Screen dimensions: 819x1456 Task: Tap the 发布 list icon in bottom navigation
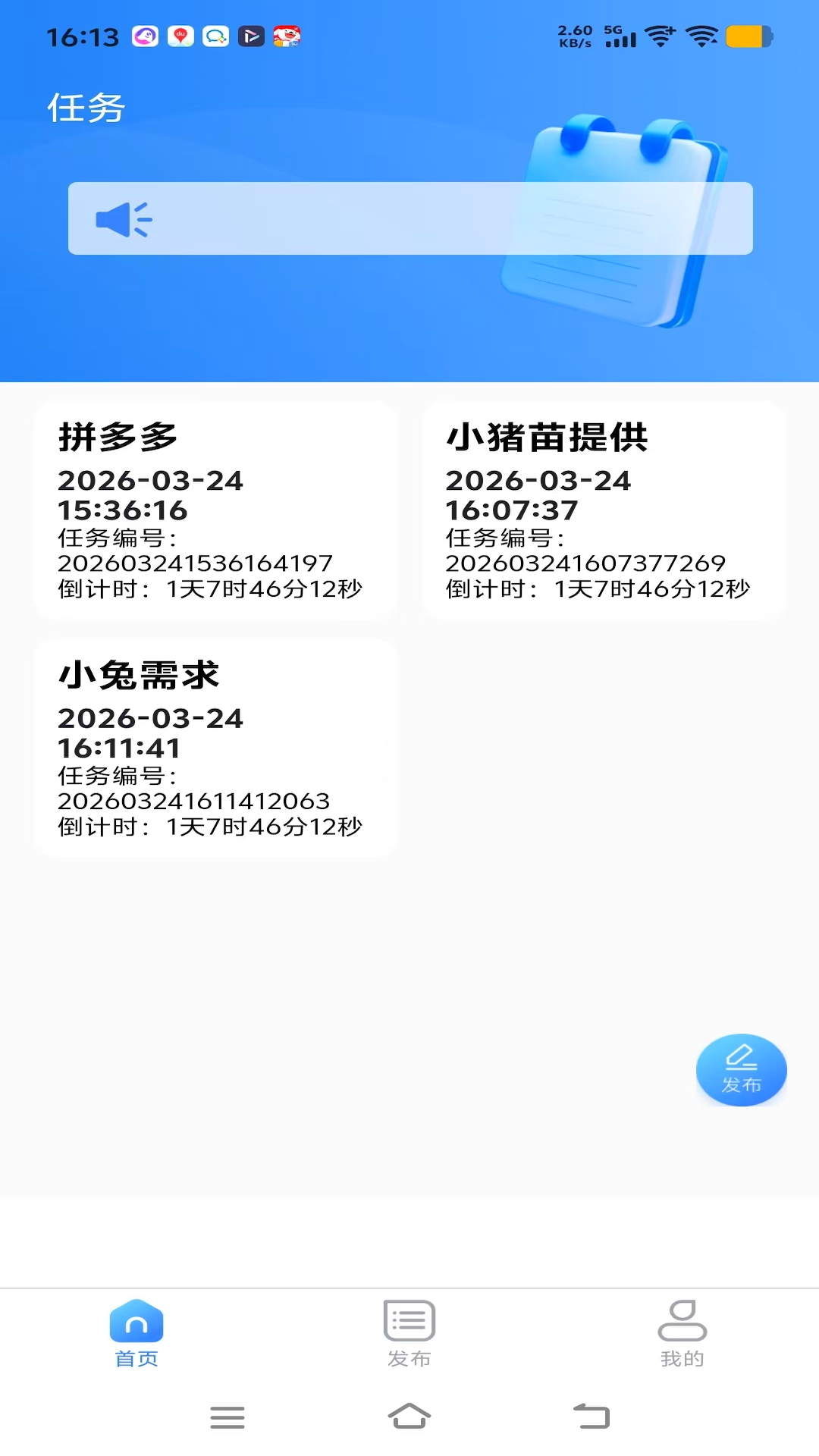click(x=409, y=1320)
